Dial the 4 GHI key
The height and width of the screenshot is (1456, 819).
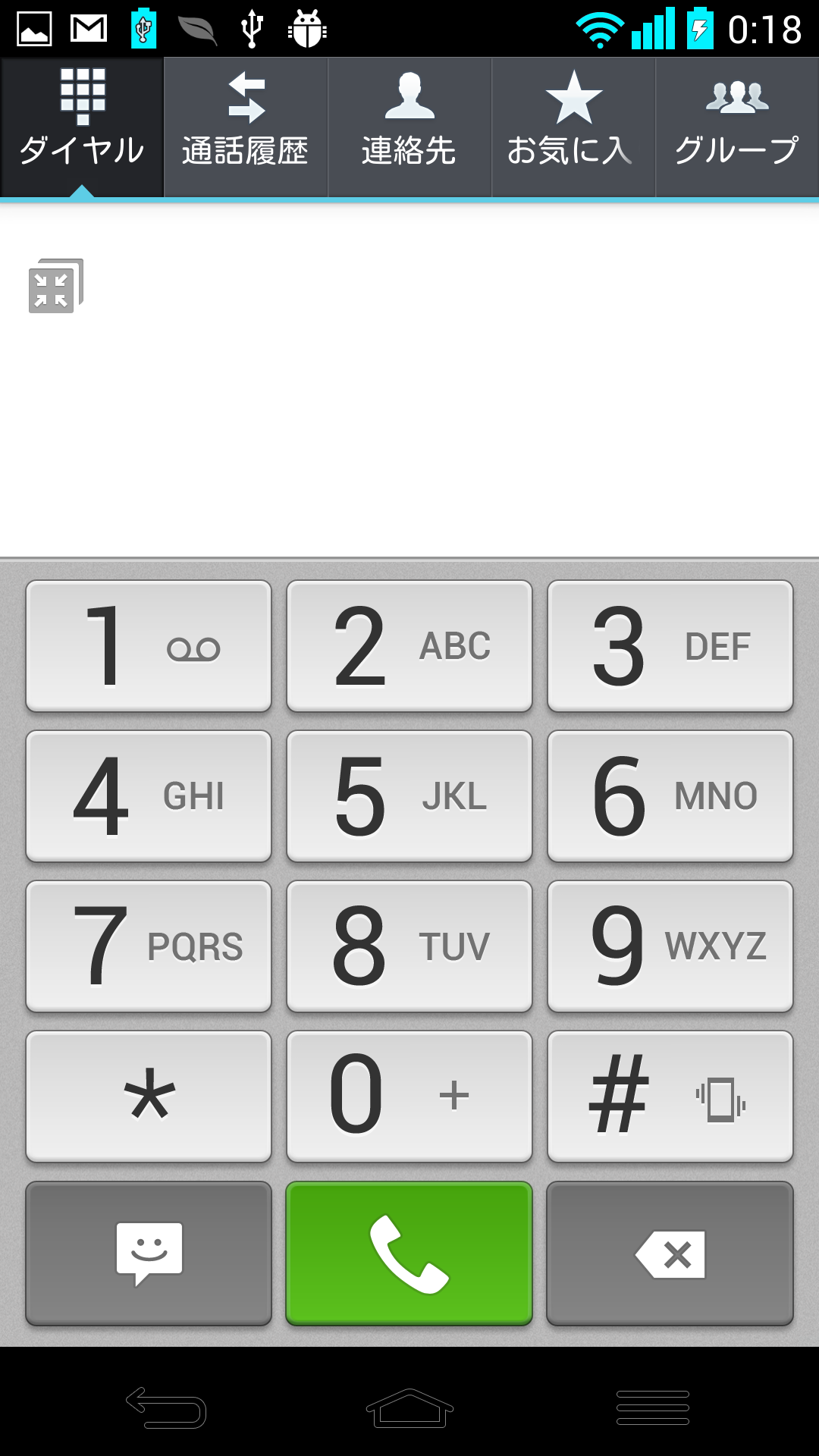point(149,796)
